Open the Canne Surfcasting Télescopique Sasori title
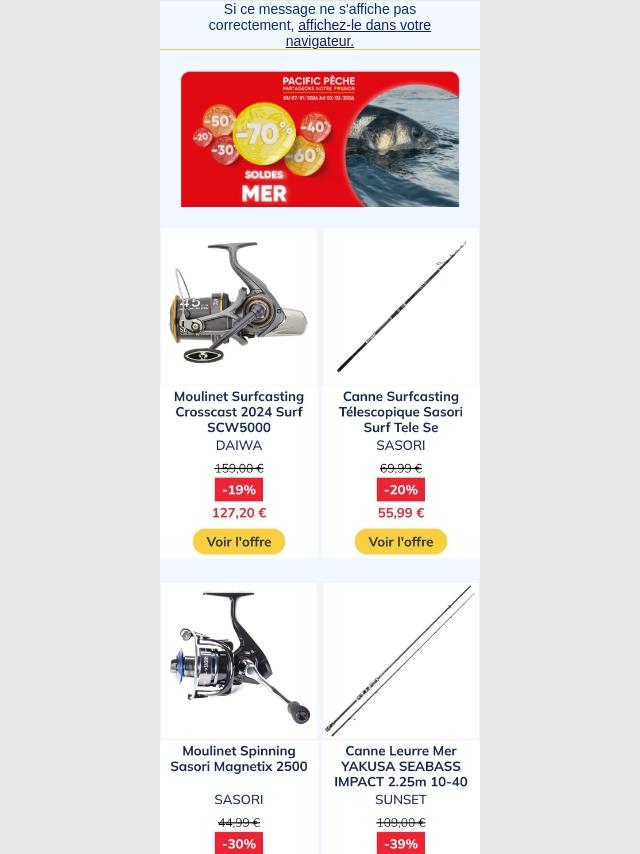The width and height of the screenshot is (640, 854). pos(401,412)
